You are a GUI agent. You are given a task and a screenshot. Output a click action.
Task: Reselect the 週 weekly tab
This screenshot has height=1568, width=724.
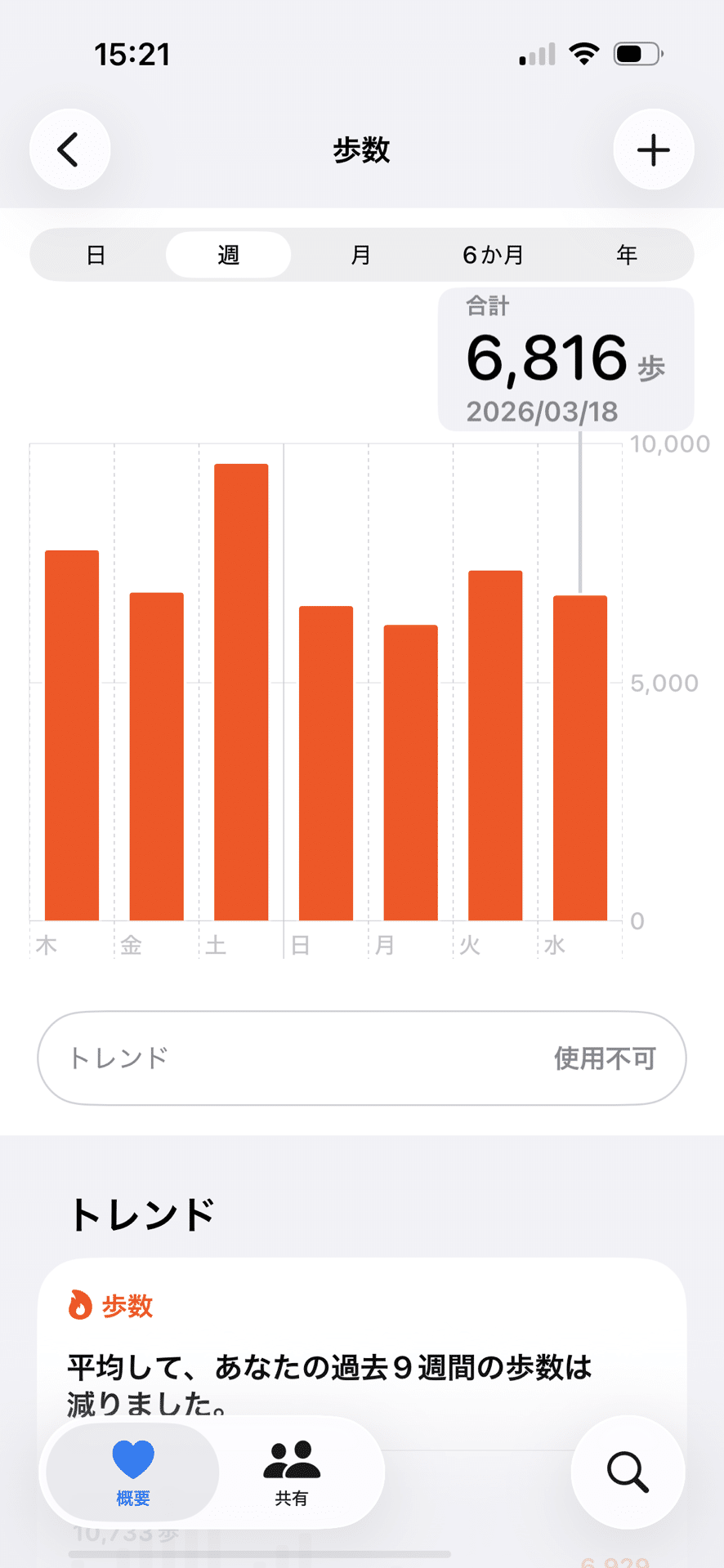click(x=228, y=255)
